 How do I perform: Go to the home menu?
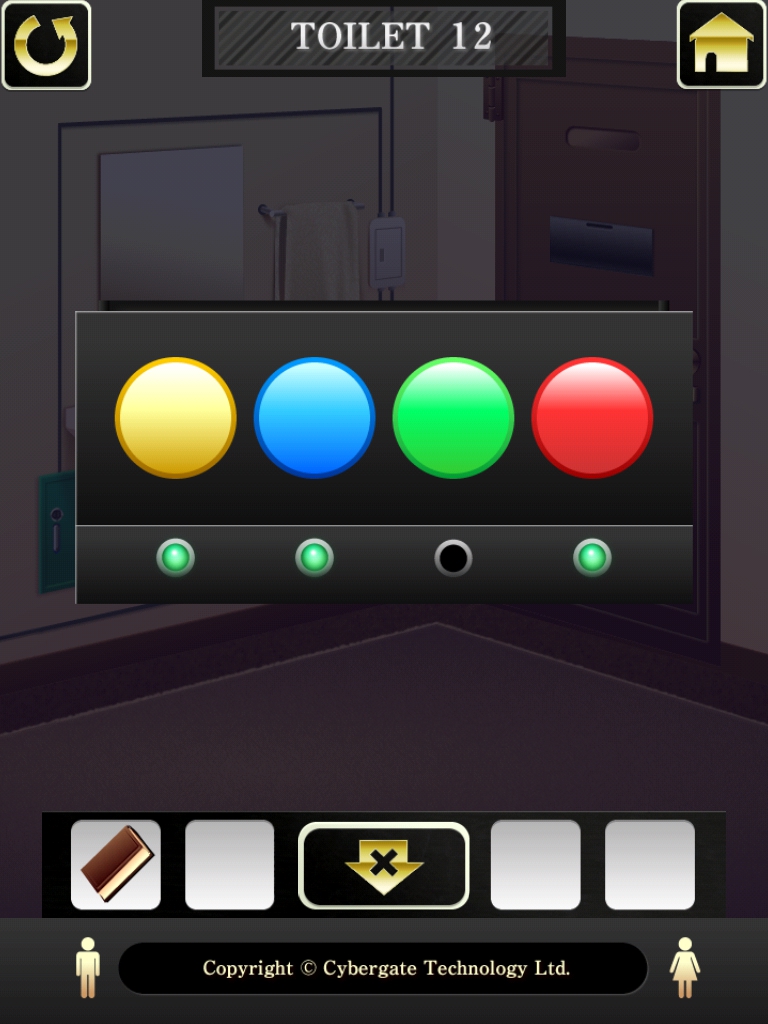click(721, 45)
